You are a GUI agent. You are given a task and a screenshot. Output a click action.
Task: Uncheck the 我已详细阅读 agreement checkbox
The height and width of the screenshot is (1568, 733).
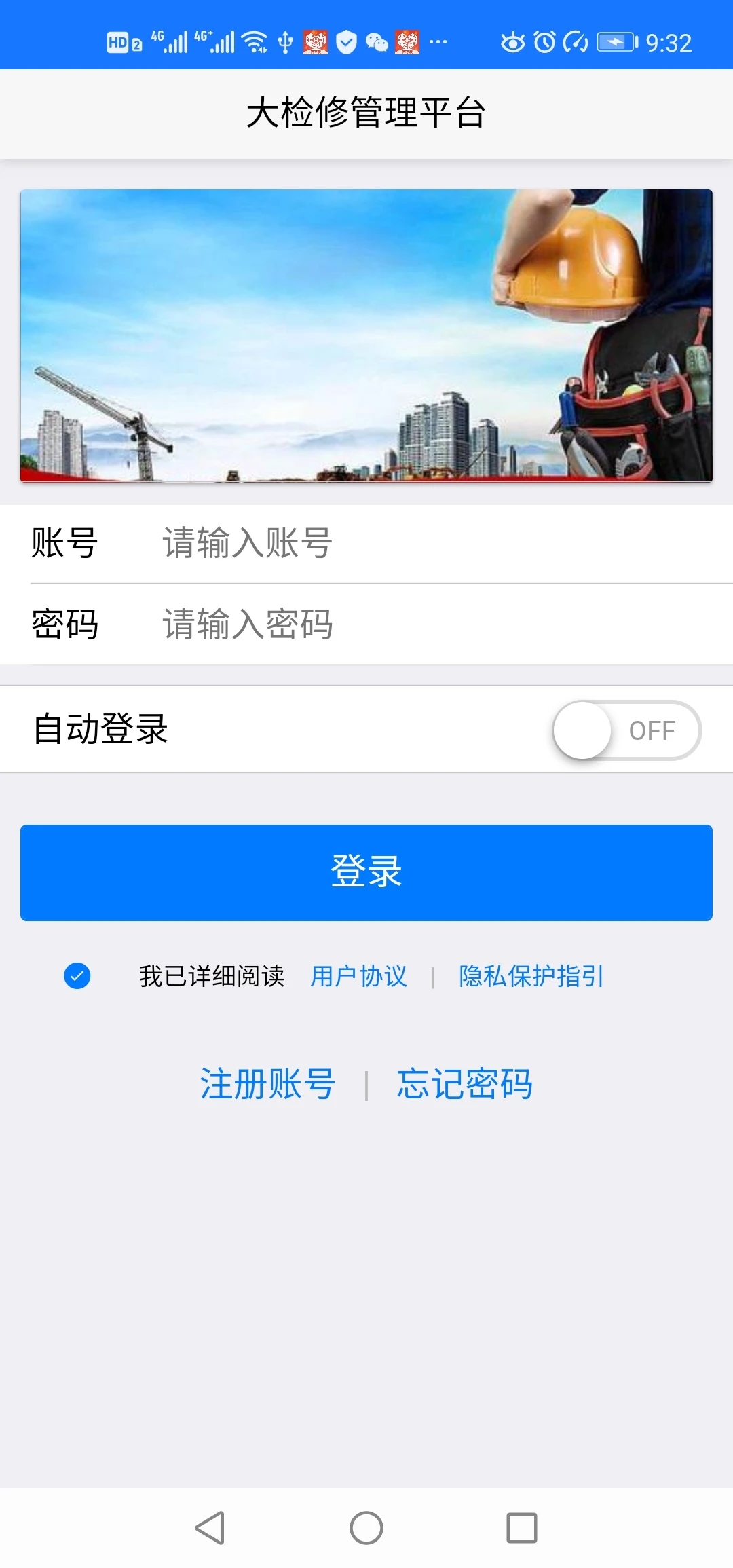[x=77, y=976]
